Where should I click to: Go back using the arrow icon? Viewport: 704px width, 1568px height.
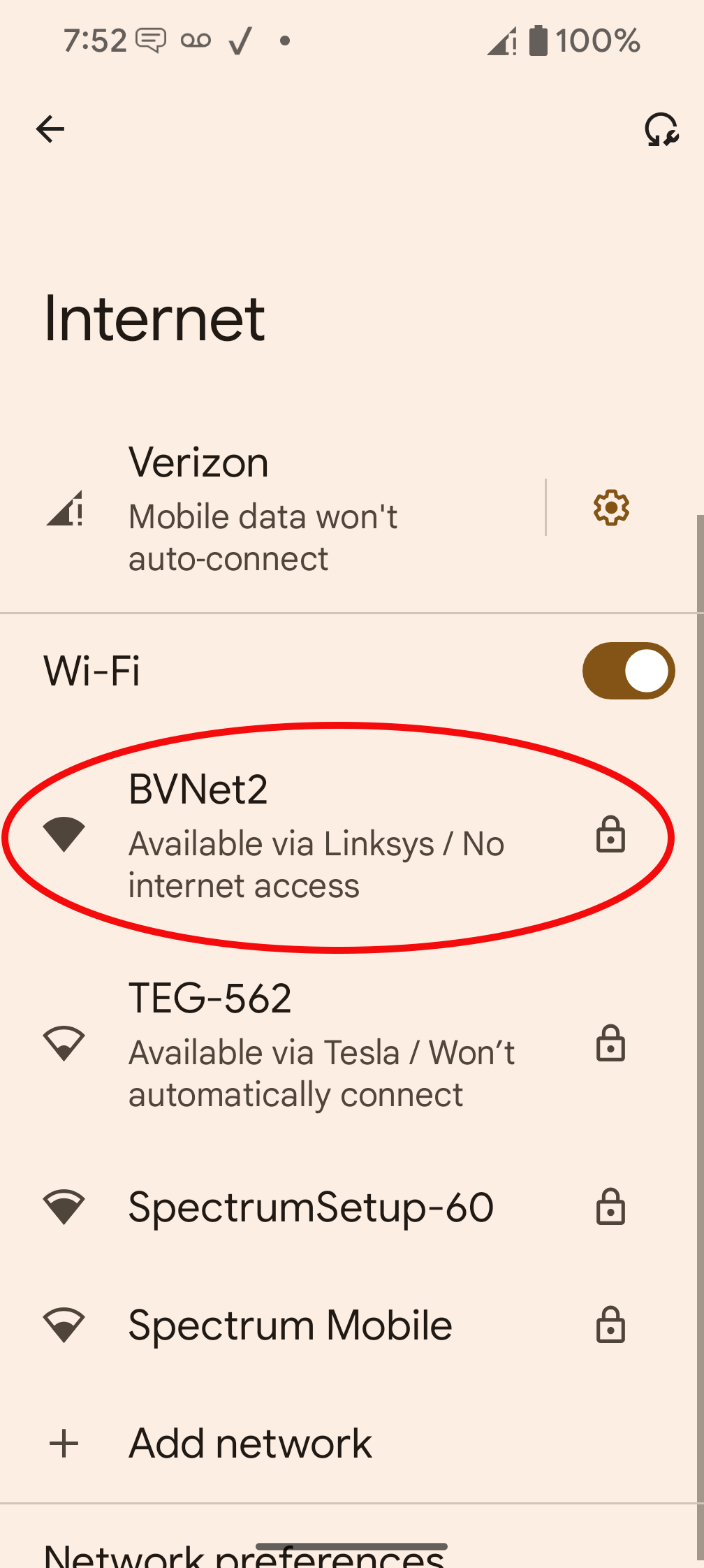pos(50,129)
